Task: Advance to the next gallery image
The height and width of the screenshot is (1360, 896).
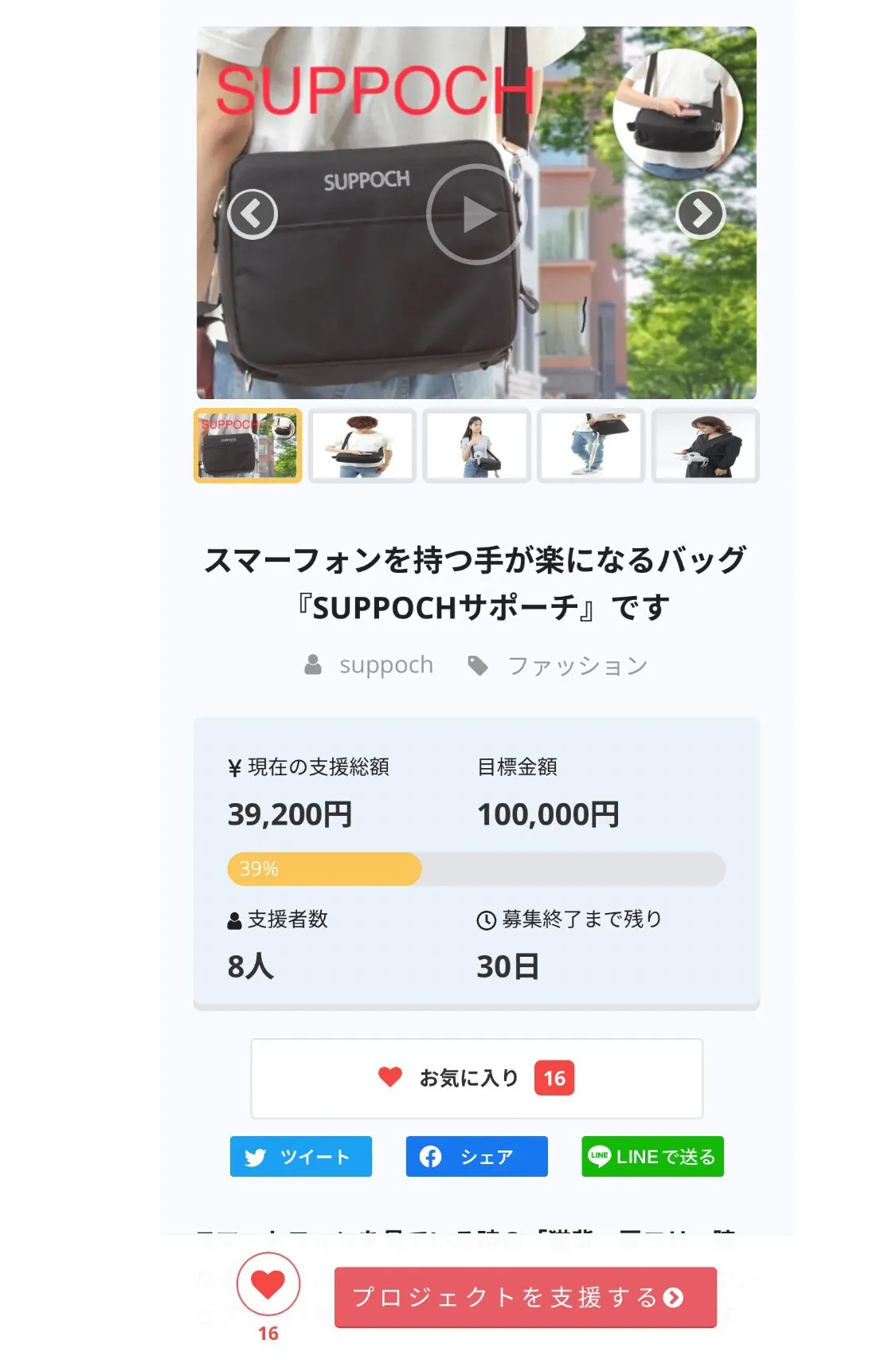Action: point(700,214)
